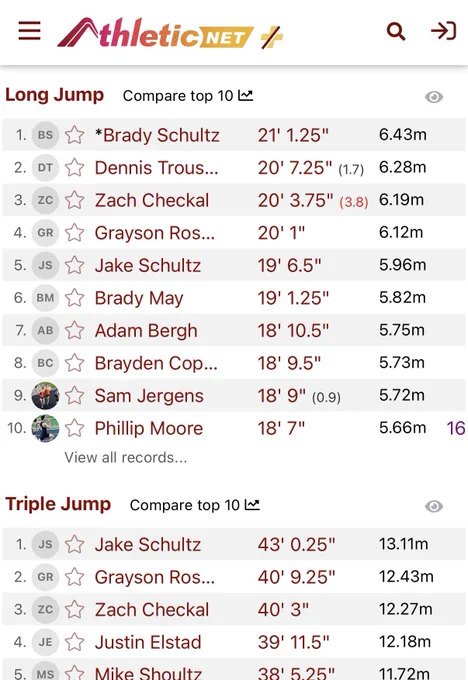
Task: Open the hamburger menu
Action: tap(29, 31)
